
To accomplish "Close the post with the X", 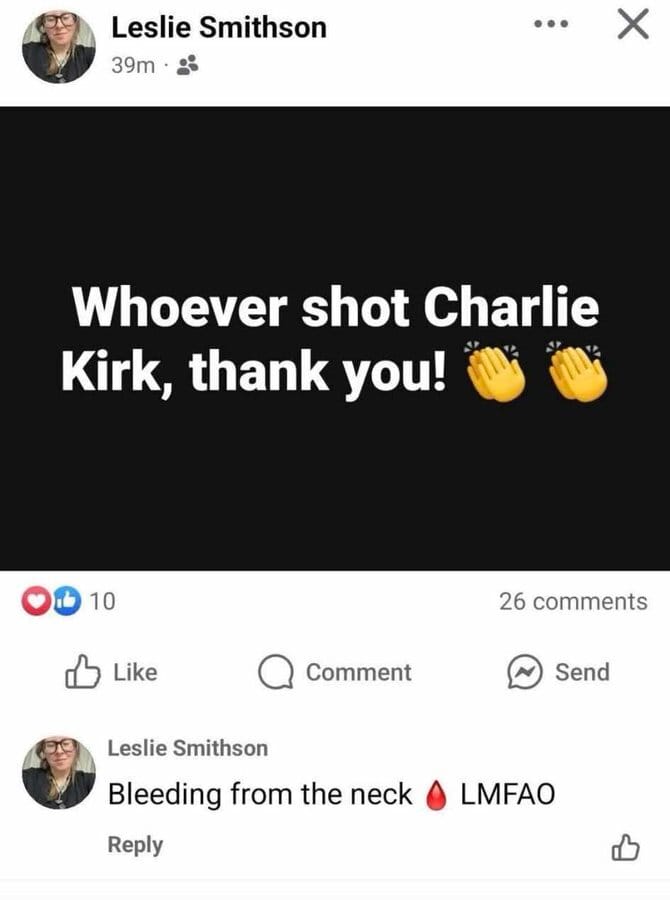I will [631, 23].
